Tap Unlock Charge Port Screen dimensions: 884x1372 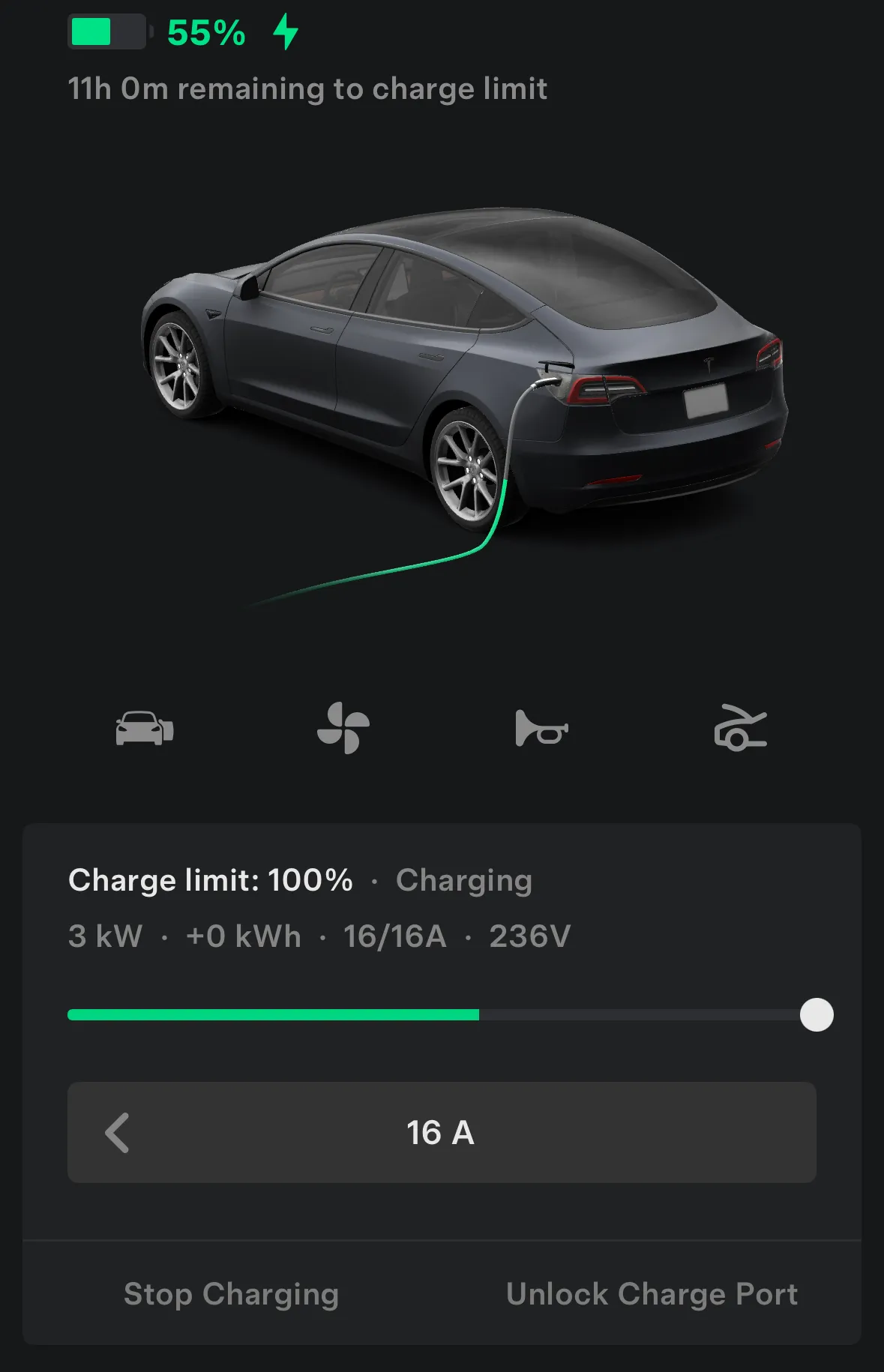(653, 1294)
